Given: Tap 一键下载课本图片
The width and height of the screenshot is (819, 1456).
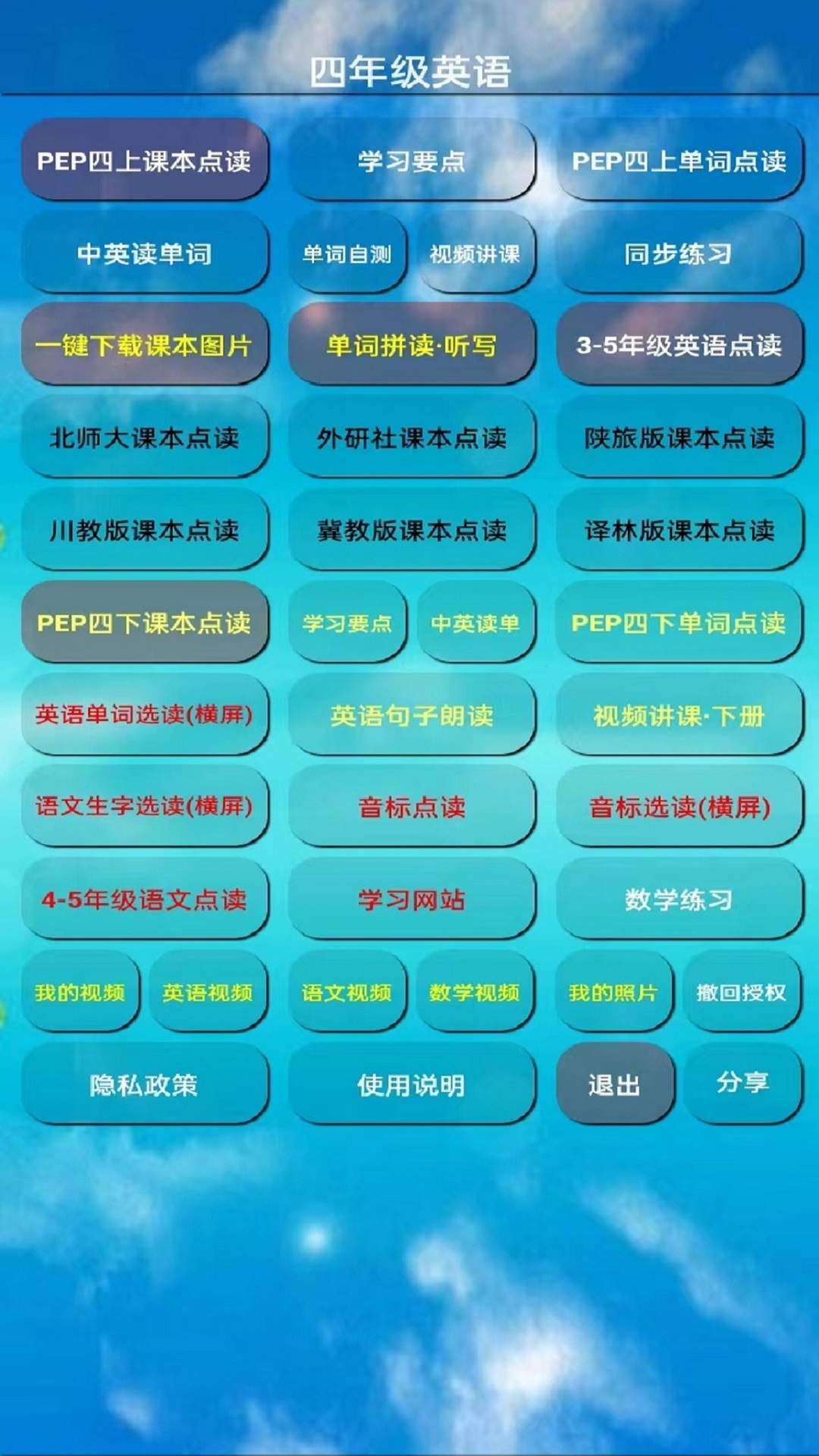Looking at the screenshot, I should tap(144, 346).
